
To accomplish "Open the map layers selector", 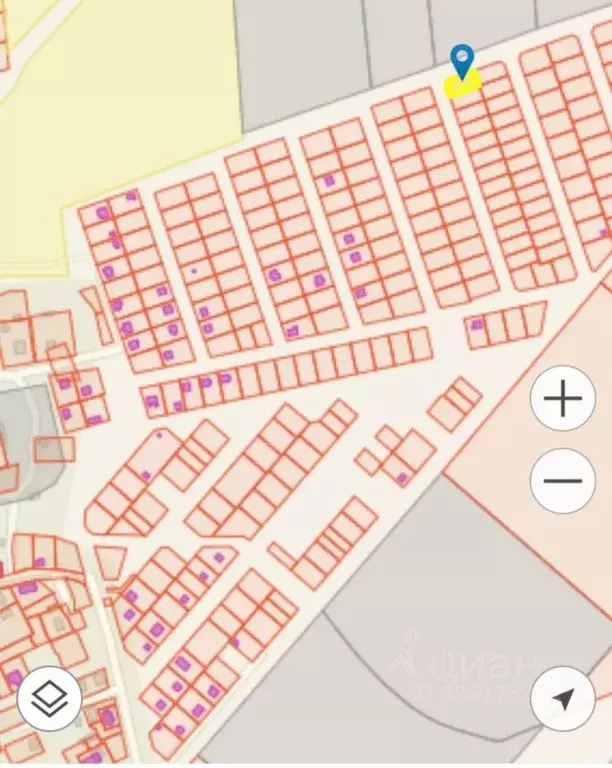I will click(50, 699).
